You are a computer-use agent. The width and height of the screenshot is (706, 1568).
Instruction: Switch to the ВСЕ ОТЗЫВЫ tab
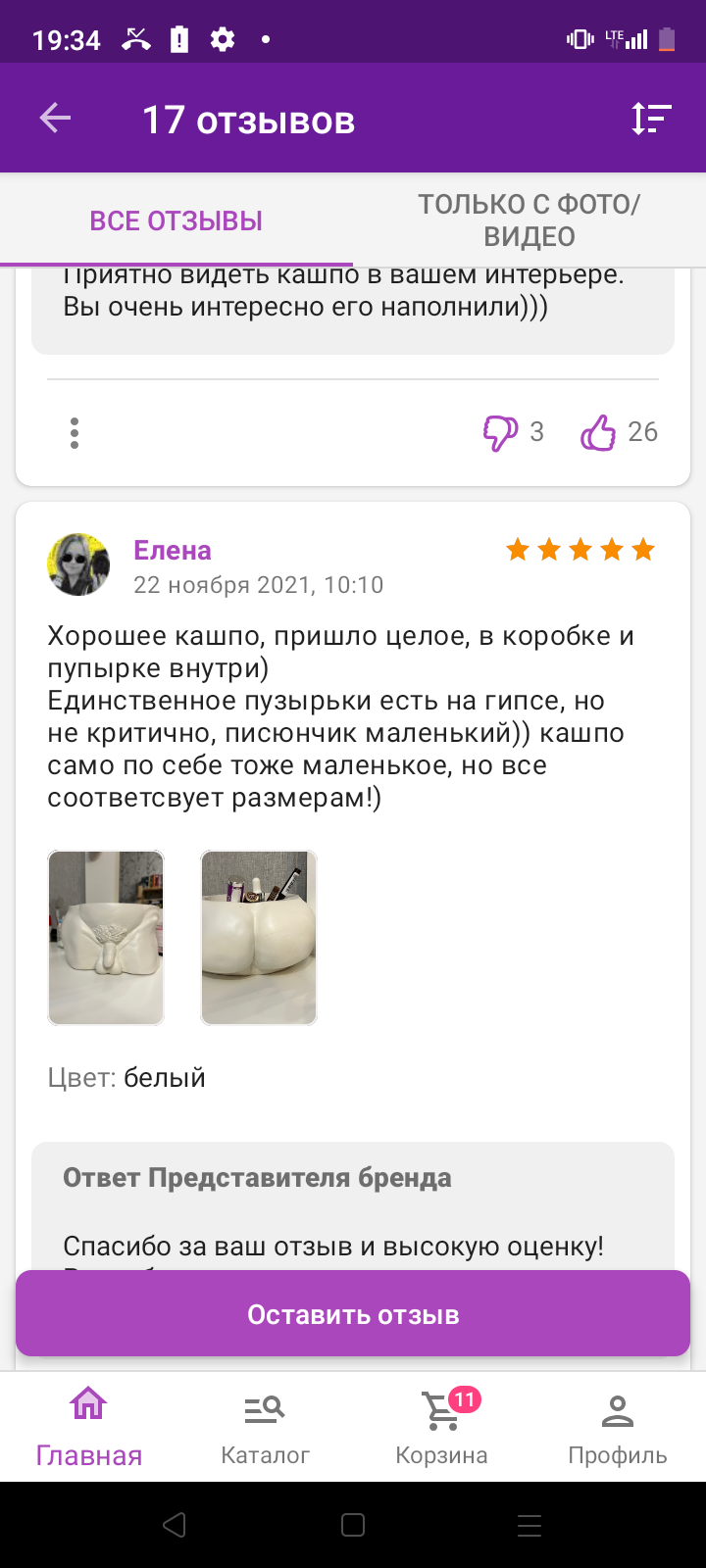point(176,220)
